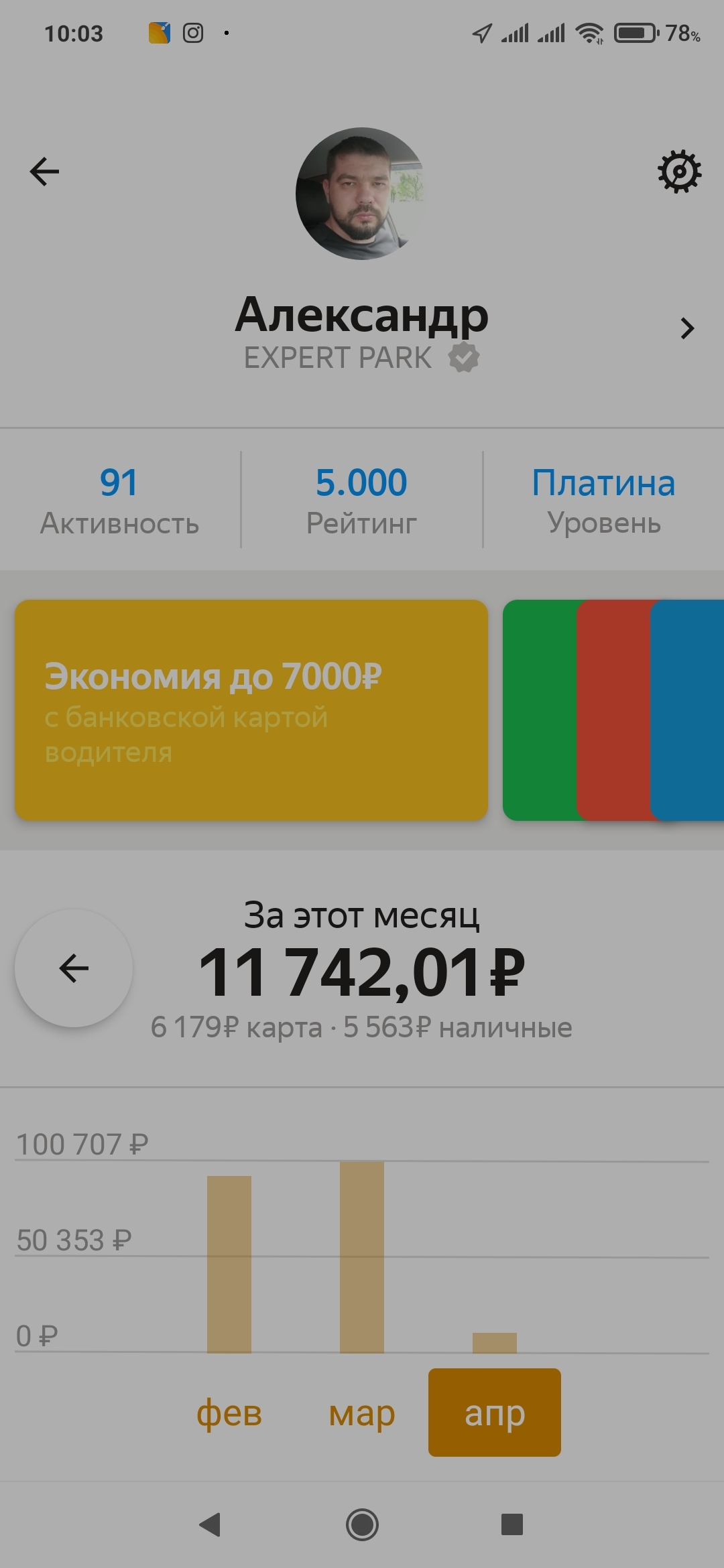The image size is (724, 1568).
Task: Tap the system home button
Action: pos(362,1525)
